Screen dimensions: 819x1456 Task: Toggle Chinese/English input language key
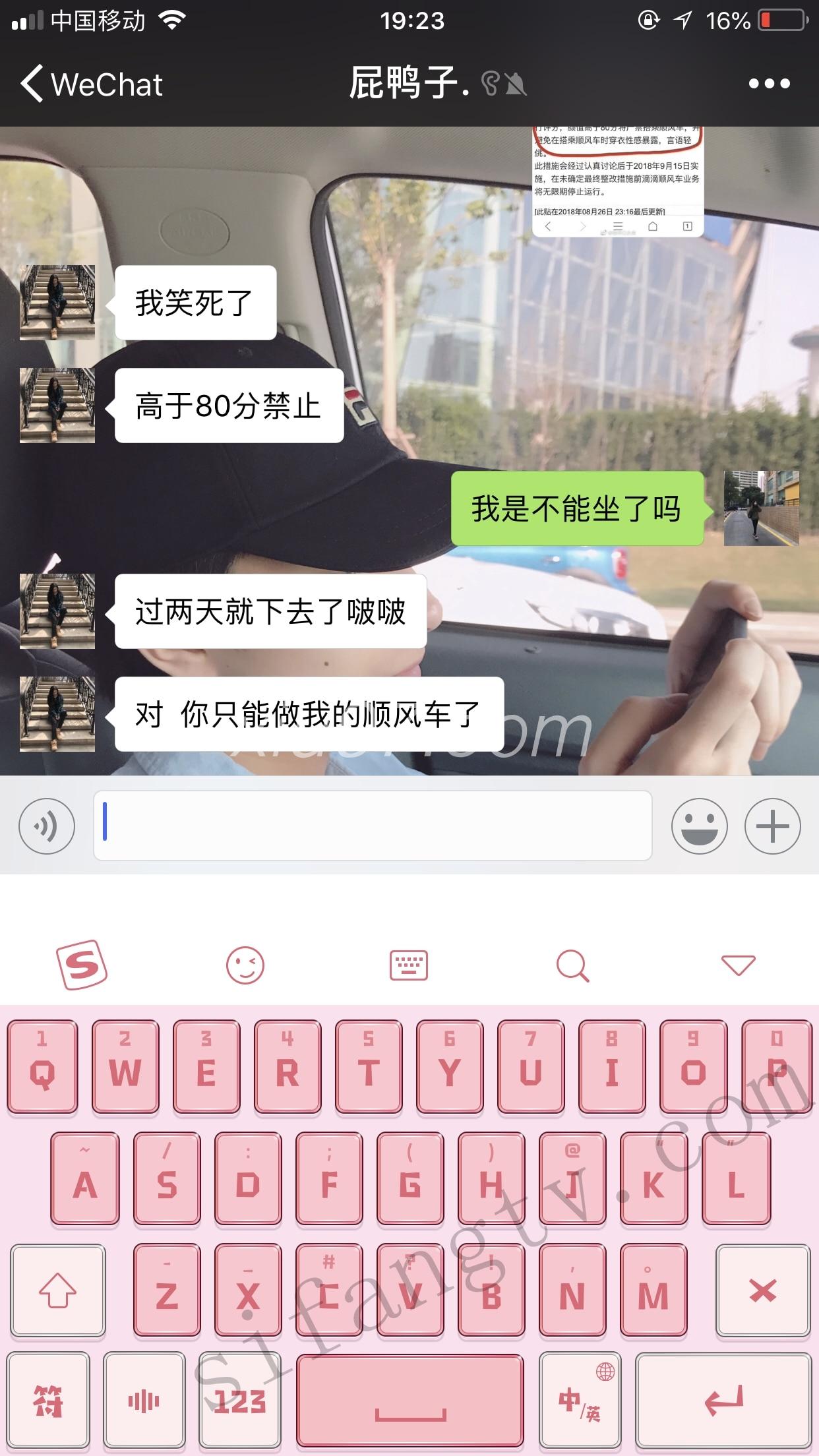pos(580,1401)
